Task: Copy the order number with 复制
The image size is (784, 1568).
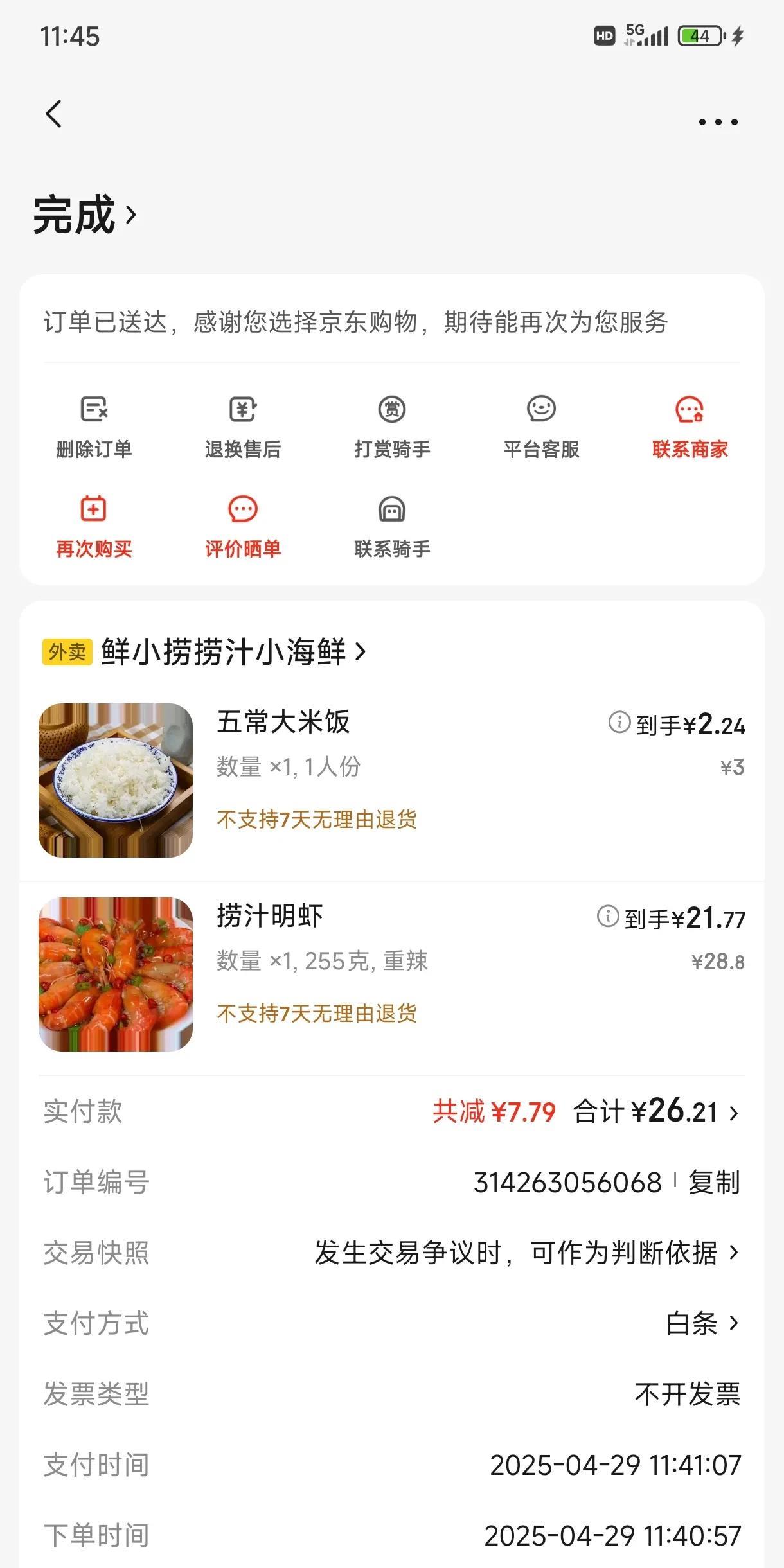Action: pos(714,1183)
